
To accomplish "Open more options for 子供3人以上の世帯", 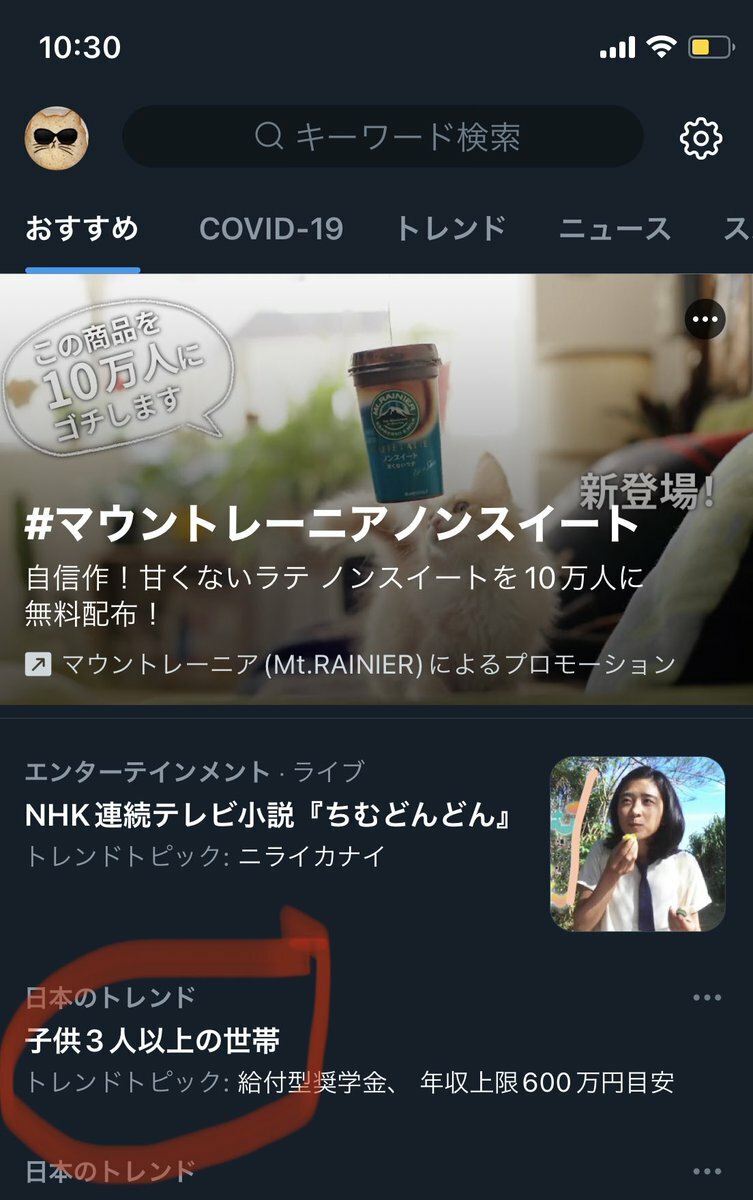I will point(707,998).
